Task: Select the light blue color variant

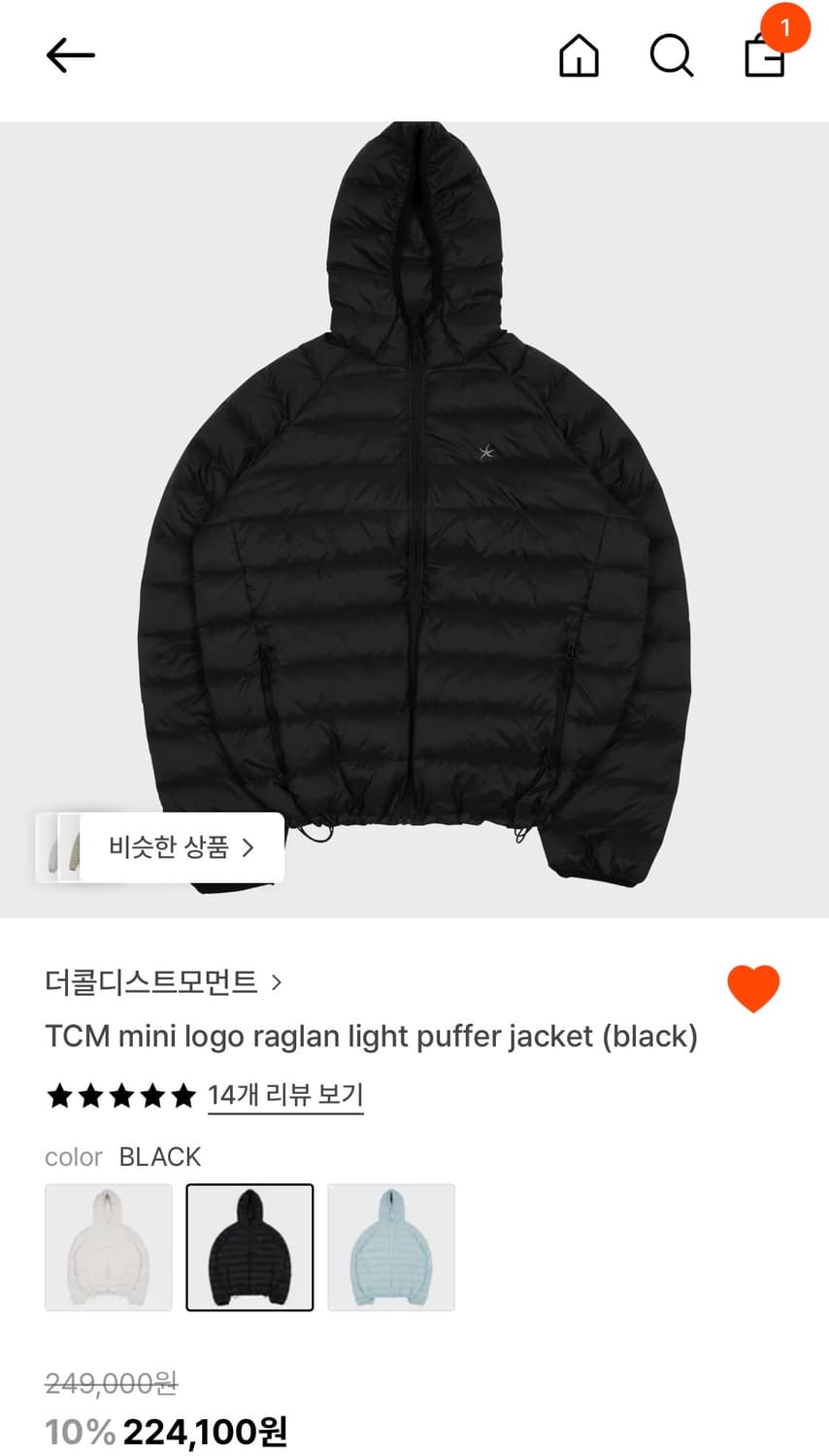Action: 390,1246
